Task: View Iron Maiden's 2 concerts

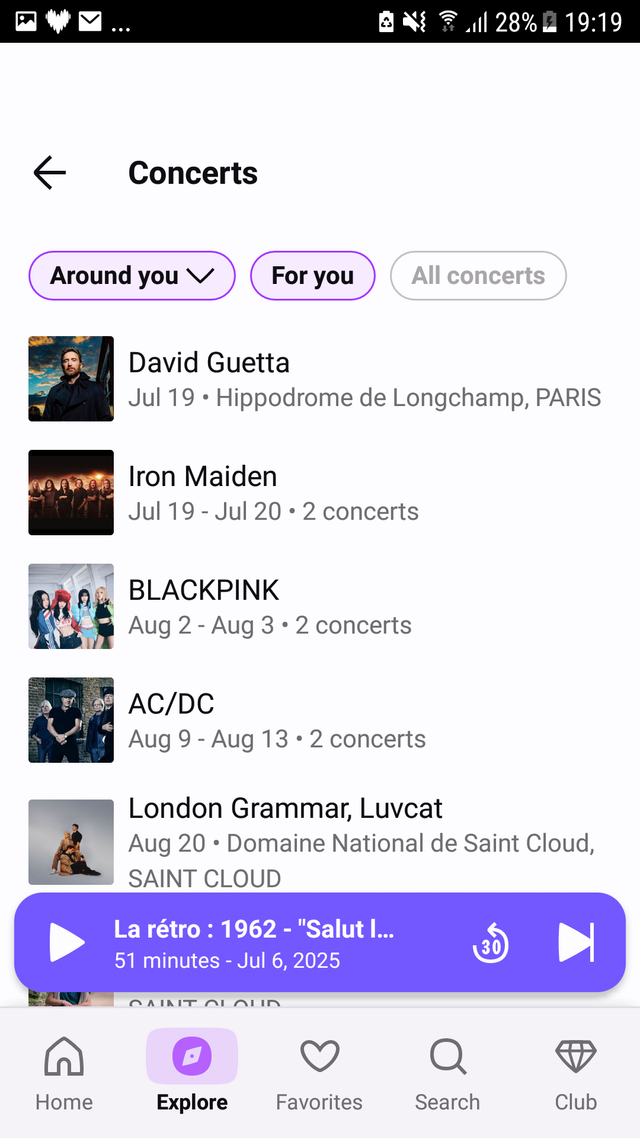Action: [320, 493]
